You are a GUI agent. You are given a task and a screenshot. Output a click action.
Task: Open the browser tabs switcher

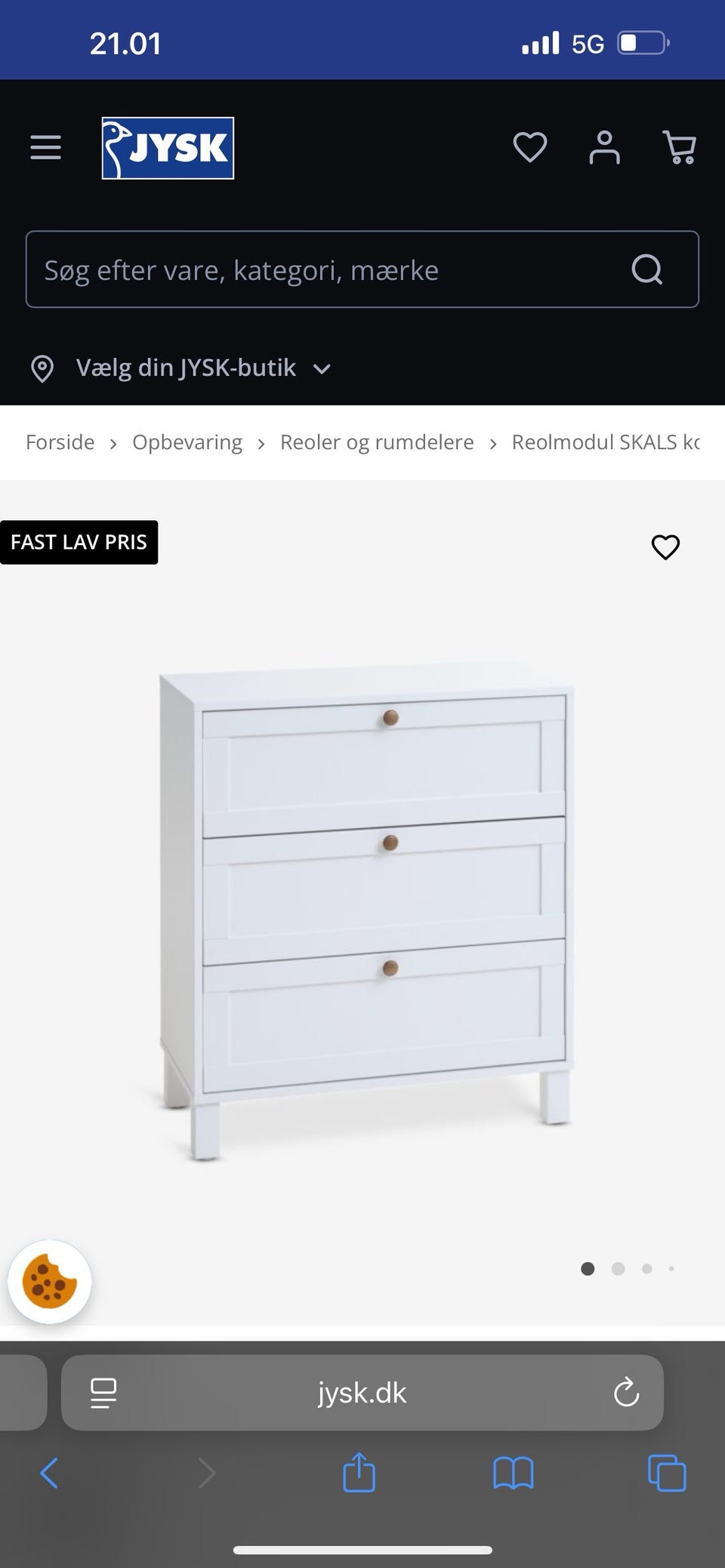point(665,1472)
